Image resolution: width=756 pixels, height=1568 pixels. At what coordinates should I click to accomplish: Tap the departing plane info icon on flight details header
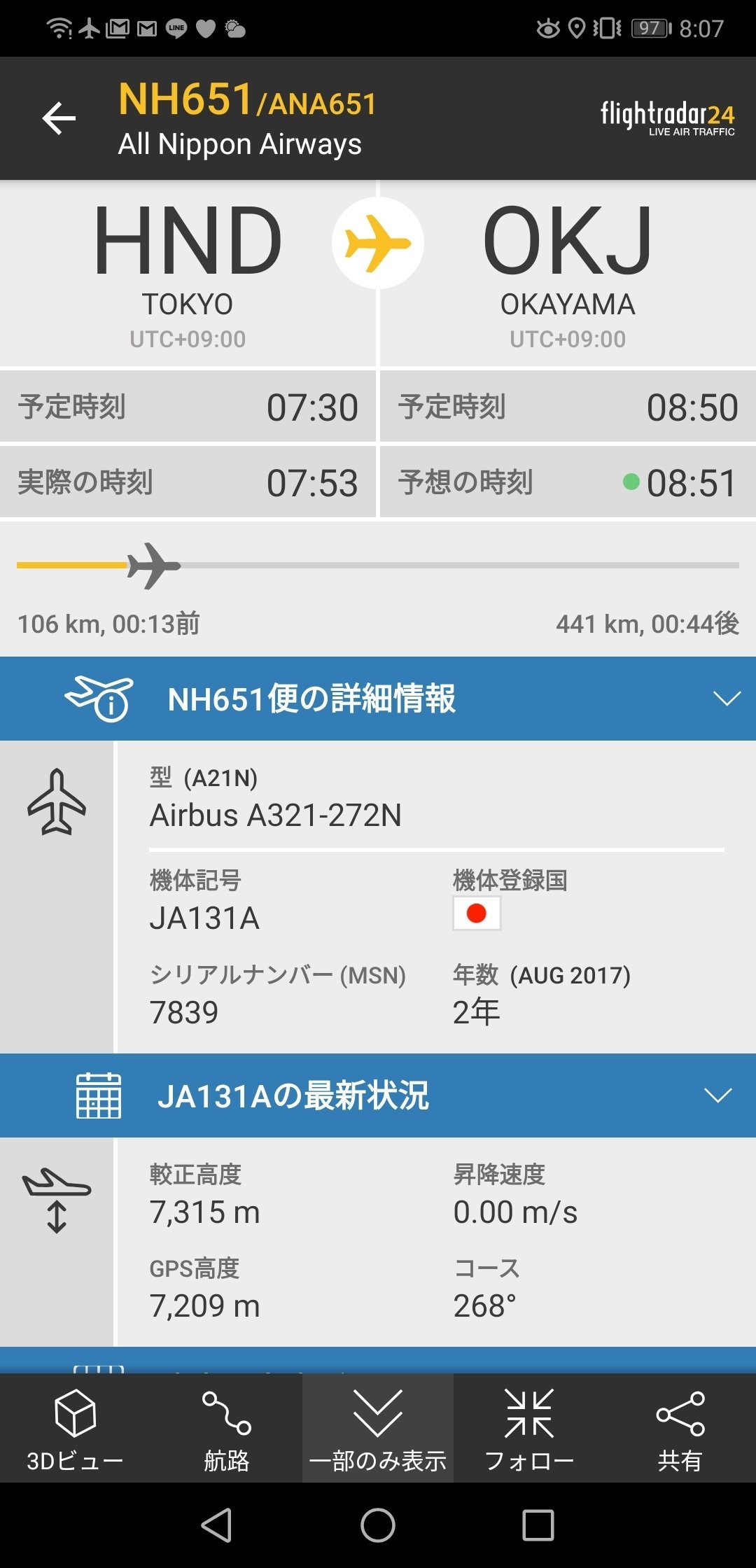point(99,698)
